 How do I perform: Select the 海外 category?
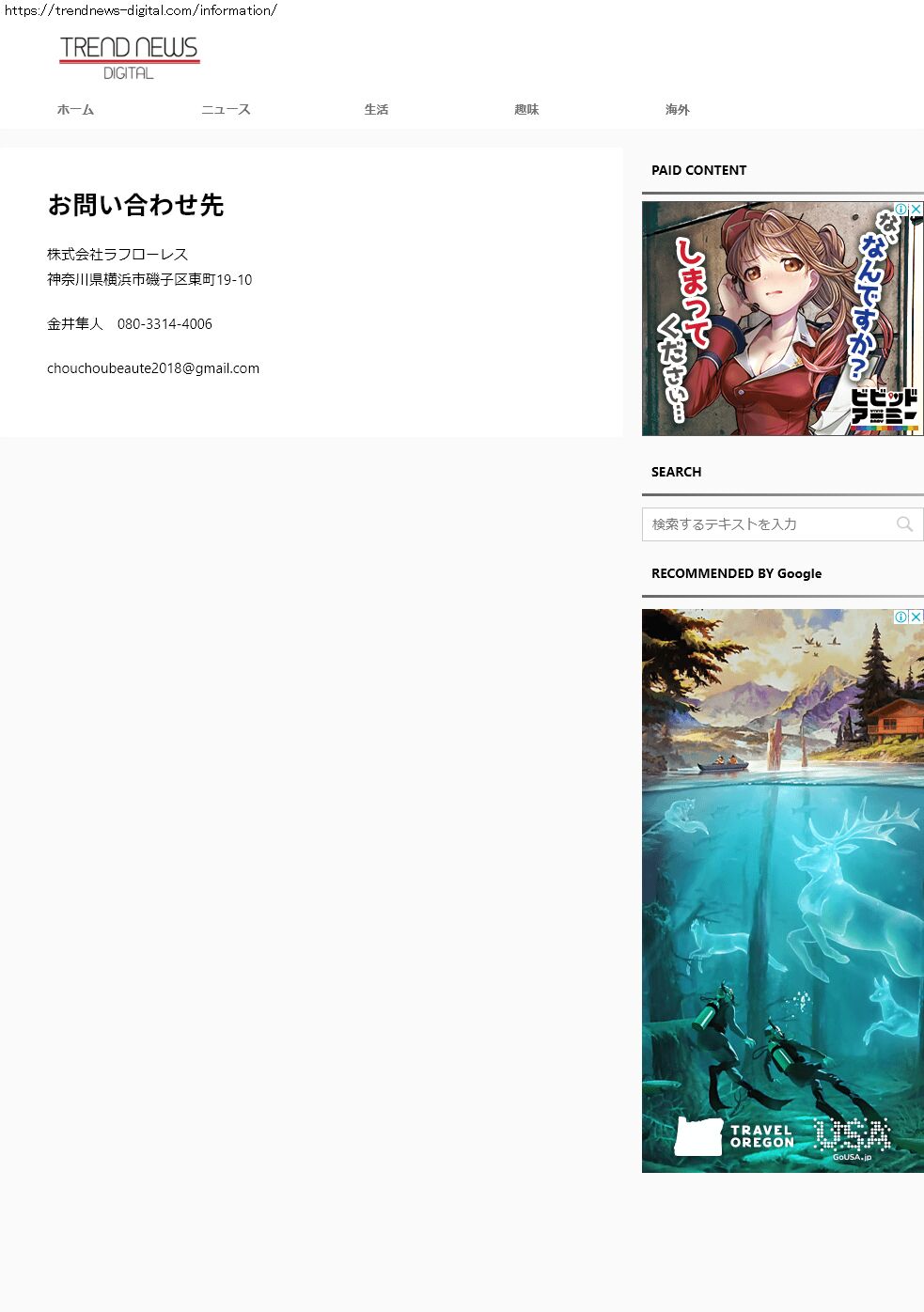pos(677,110)
